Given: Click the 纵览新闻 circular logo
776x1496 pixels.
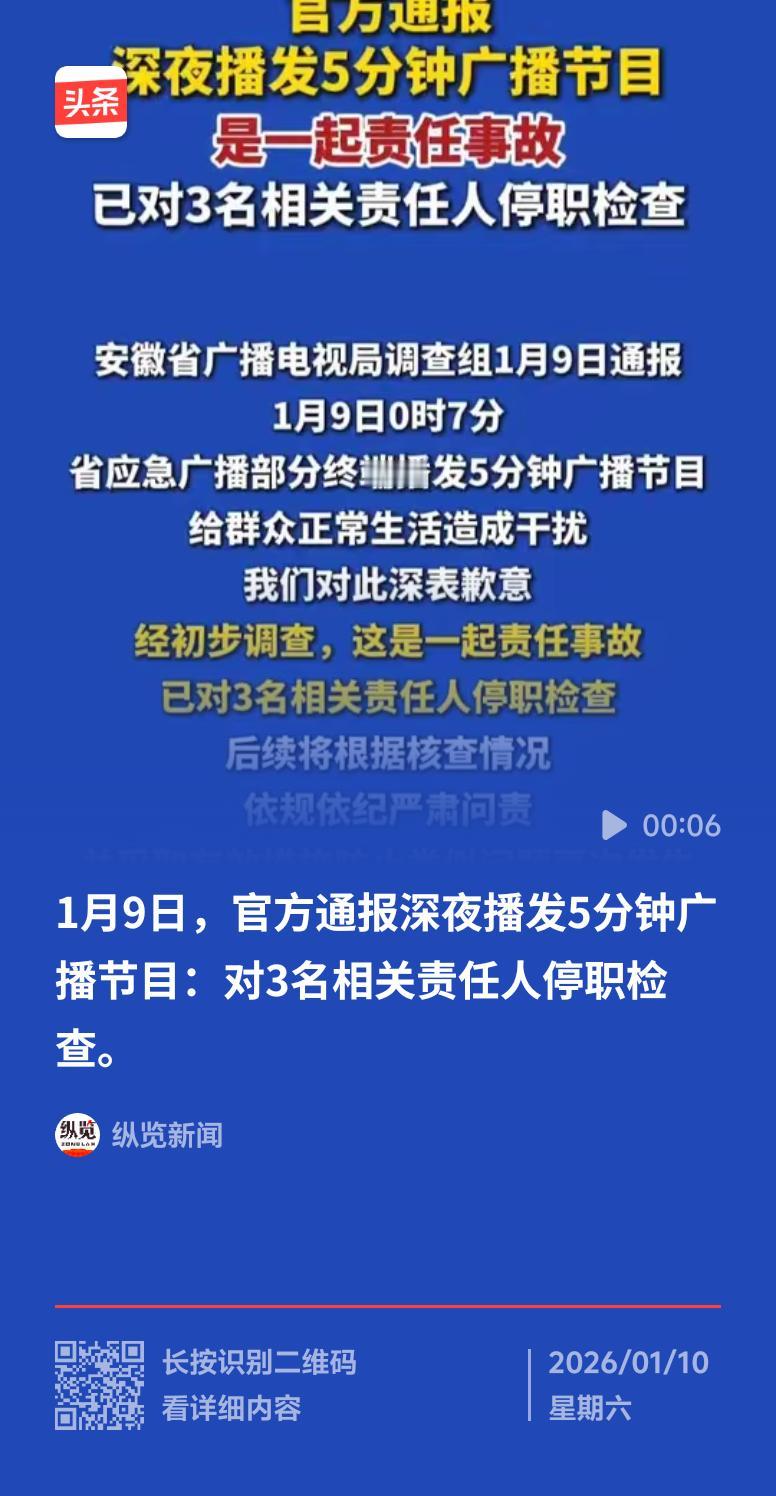Looking at the screenshot, I should coord(77,1135).
